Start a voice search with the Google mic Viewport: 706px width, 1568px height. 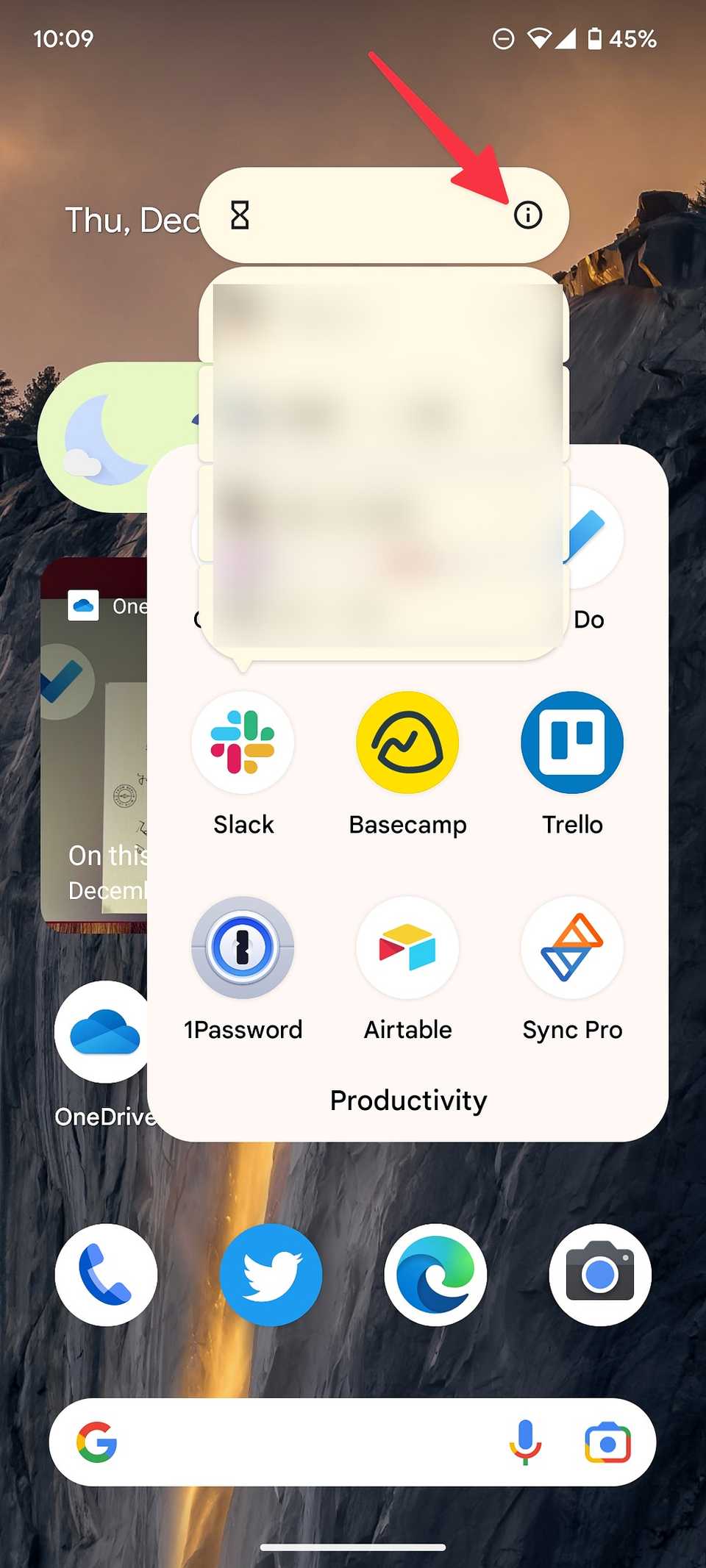point(527,1442)
